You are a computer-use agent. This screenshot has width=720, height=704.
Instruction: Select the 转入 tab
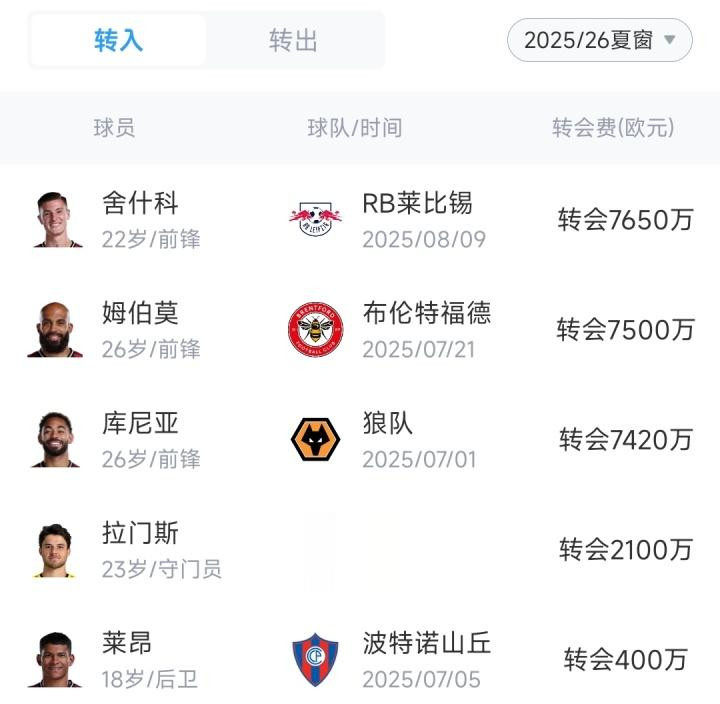[x=119, y=41]
